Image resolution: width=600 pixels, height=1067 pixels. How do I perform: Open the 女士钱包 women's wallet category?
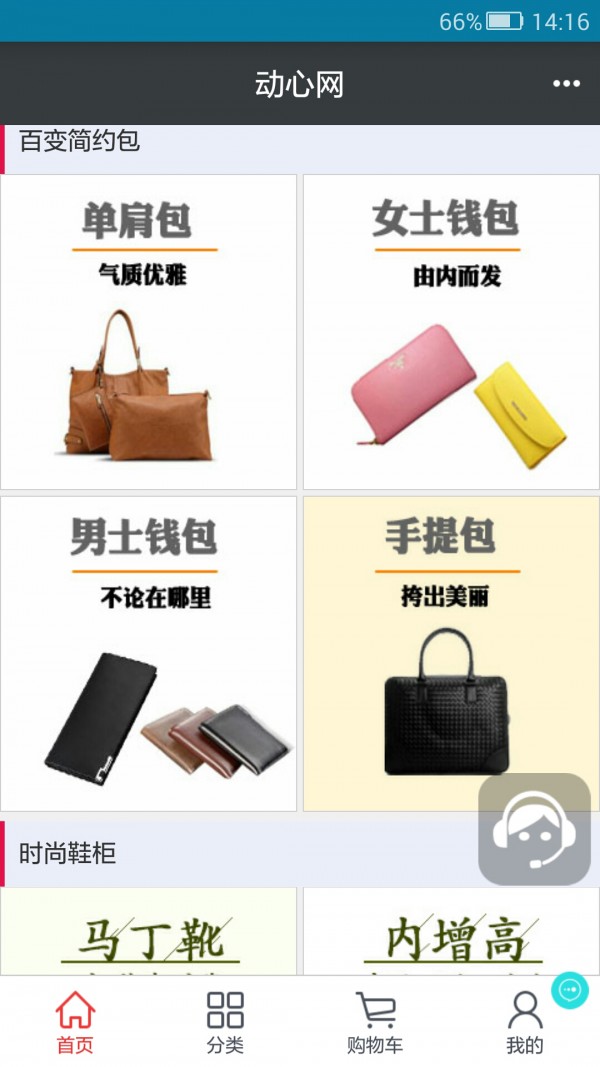pyautogui.click(x=451, y=332)
